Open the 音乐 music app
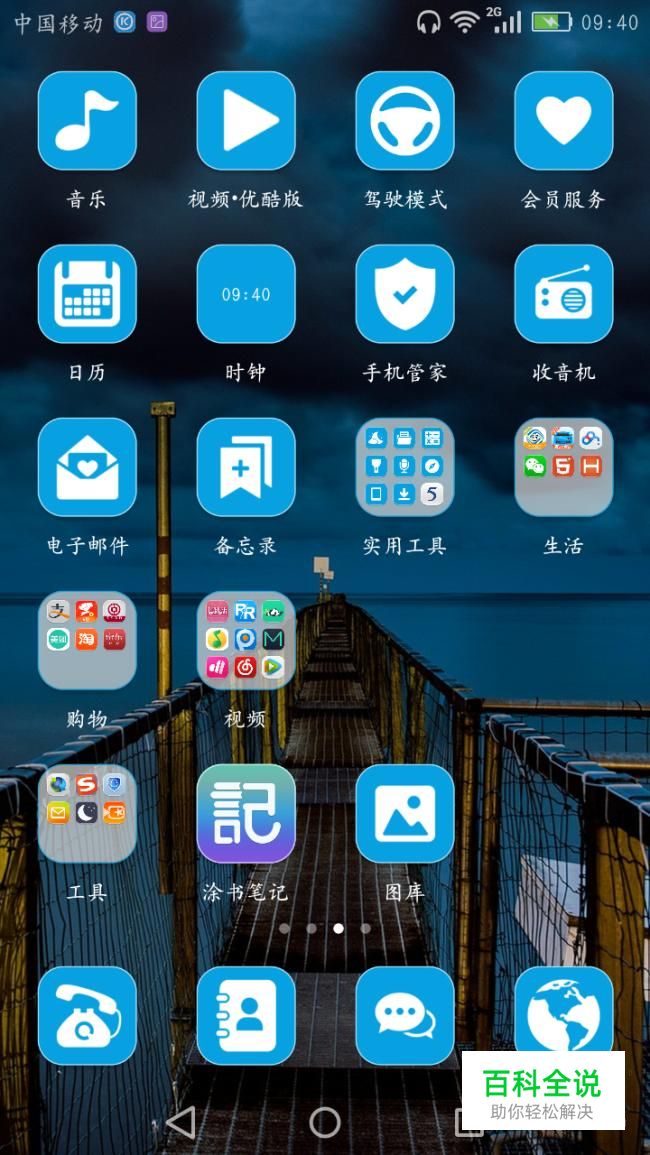Viewport: 650px width, 1155px height. click(x=87, y=121)
